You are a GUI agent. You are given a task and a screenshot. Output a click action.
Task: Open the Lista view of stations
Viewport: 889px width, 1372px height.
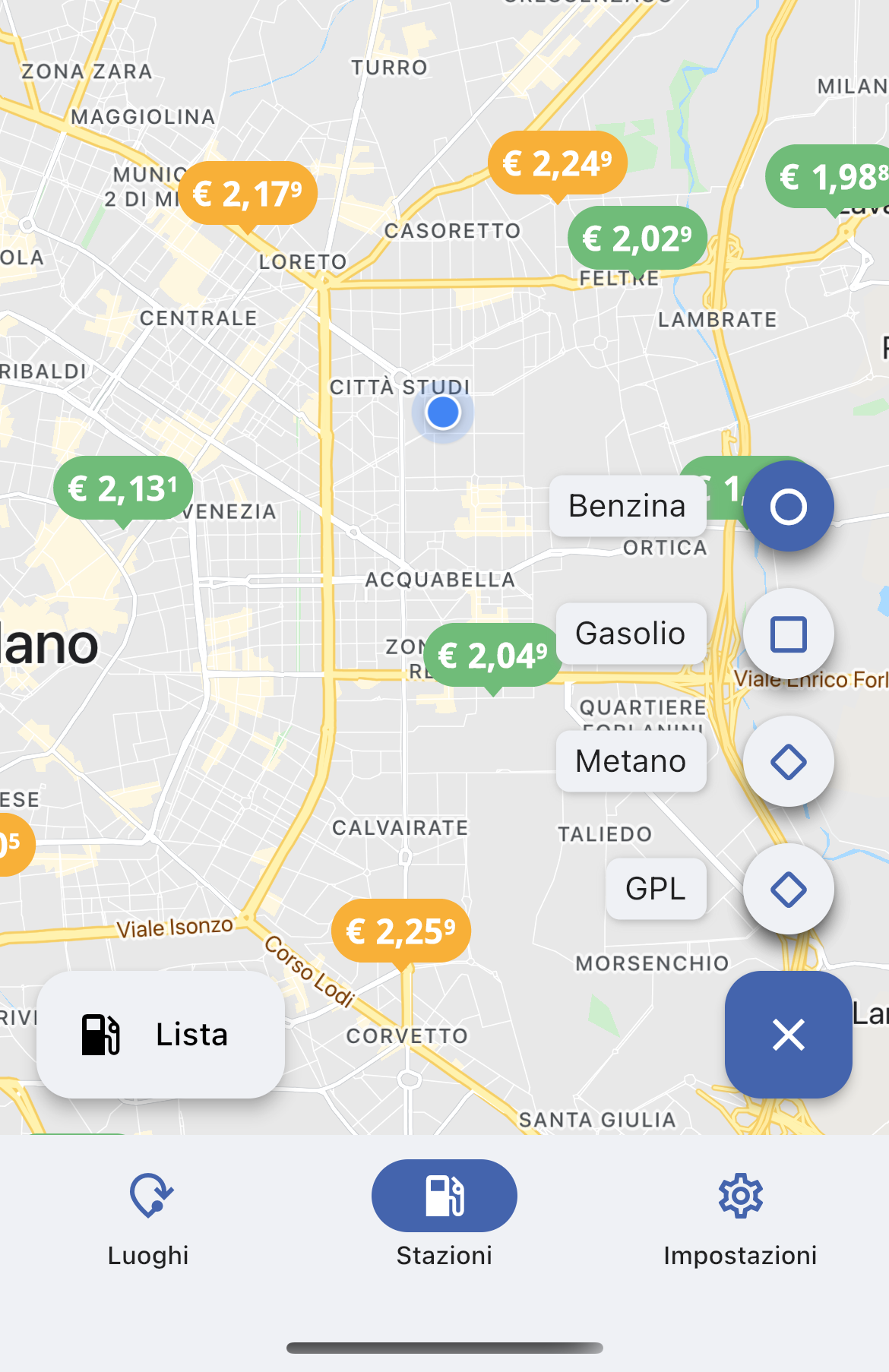(x=160, y=1035)
